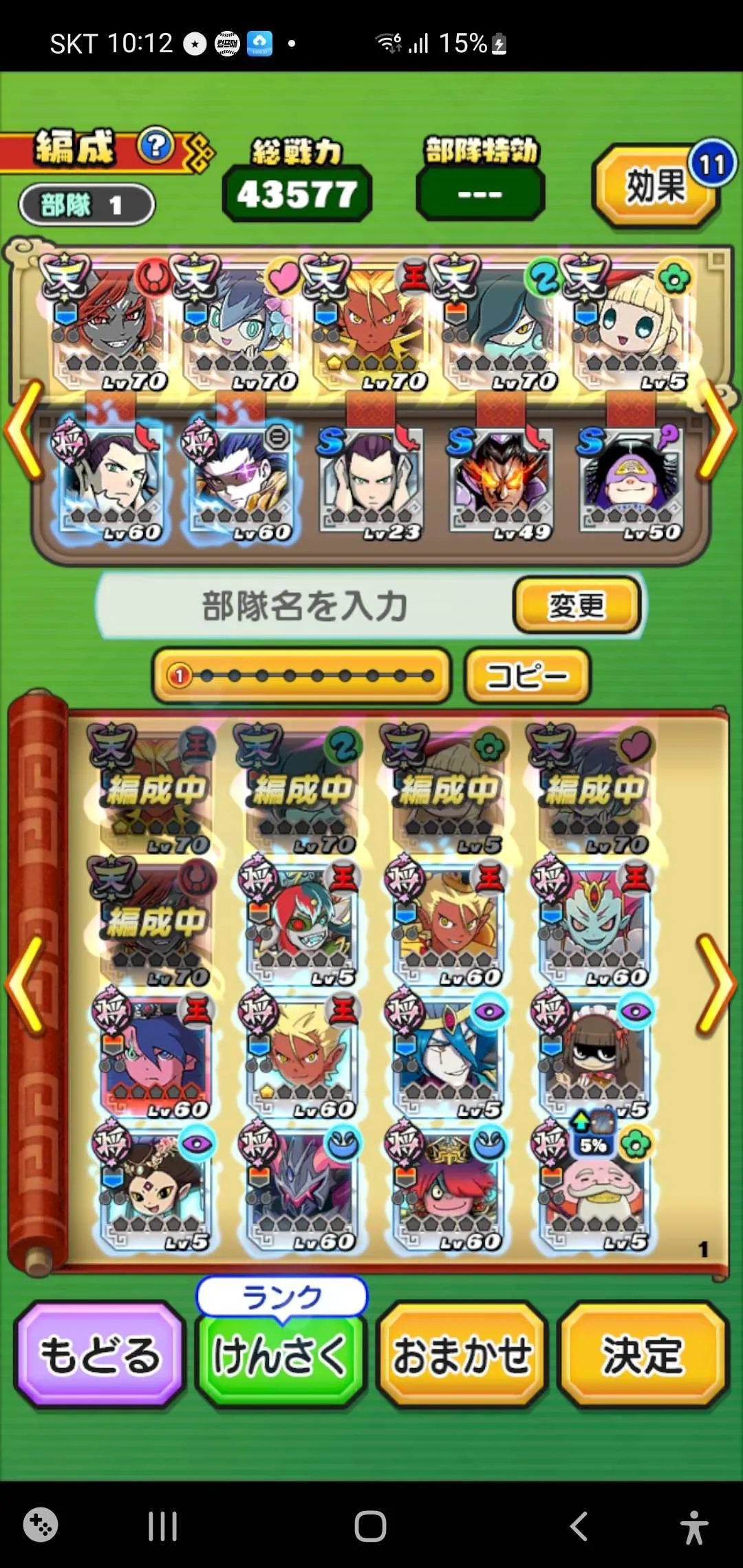
Task: Show the previous character list page
Action: tap(25, 985)
